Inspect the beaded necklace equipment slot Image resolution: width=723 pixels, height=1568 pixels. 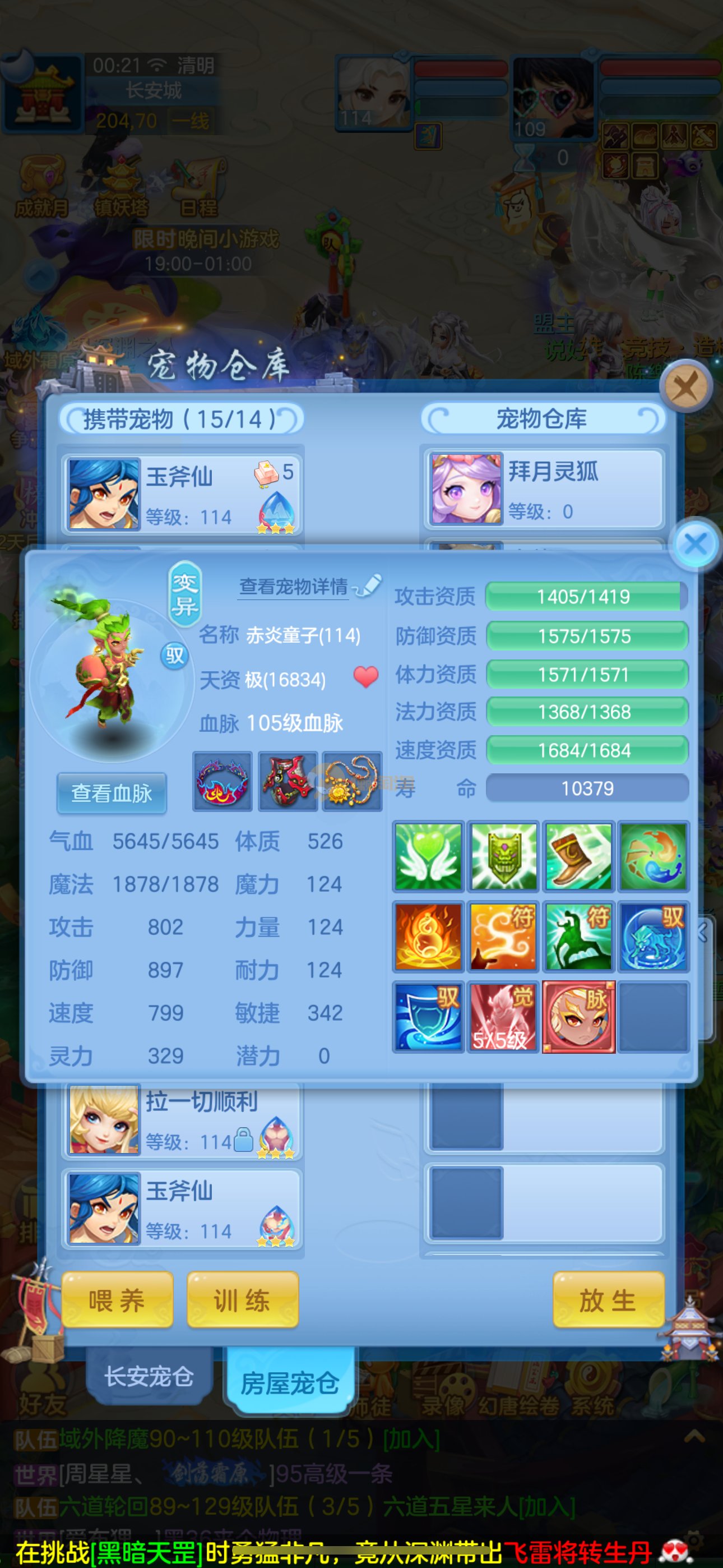[x=353, y=782]
